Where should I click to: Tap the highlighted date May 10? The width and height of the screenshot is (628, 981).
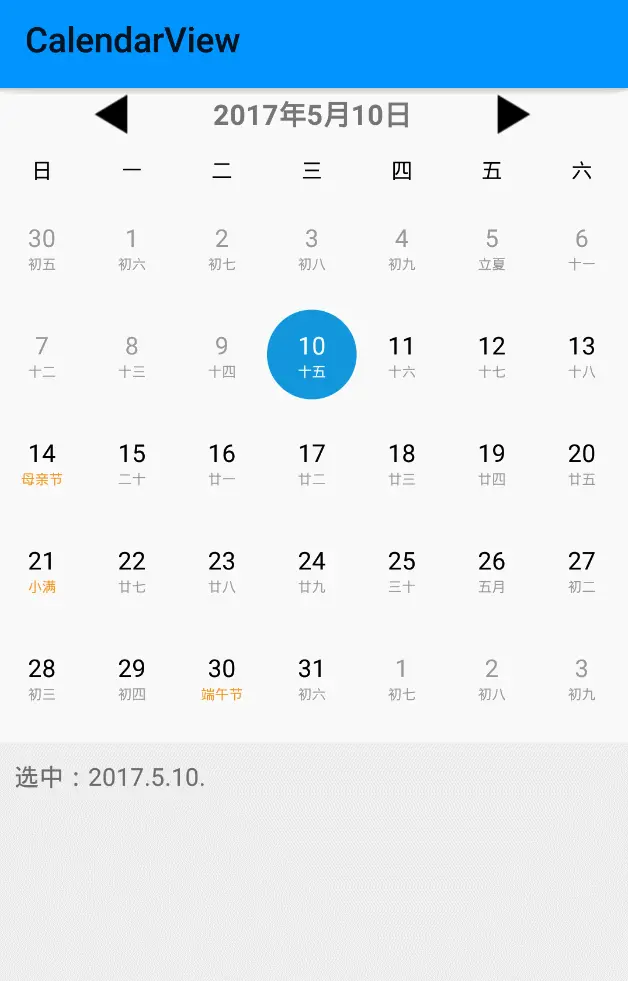(x=312, y=355)
